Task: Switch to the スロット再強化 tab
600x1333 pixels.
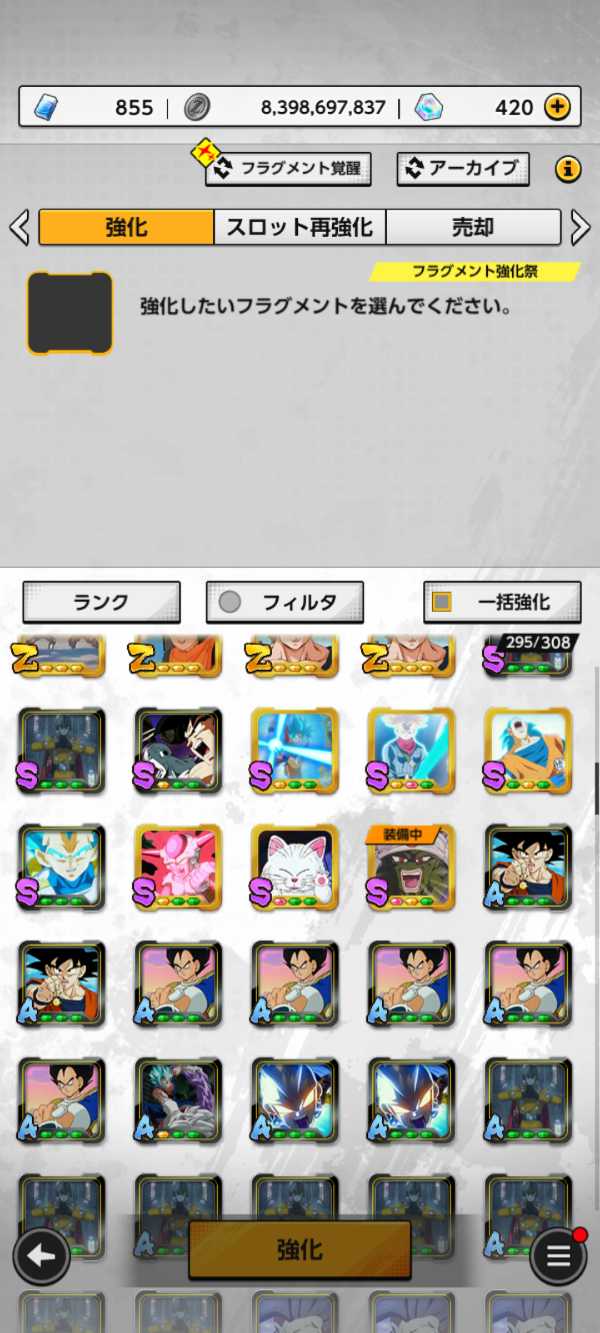Action: coord(299,227)
